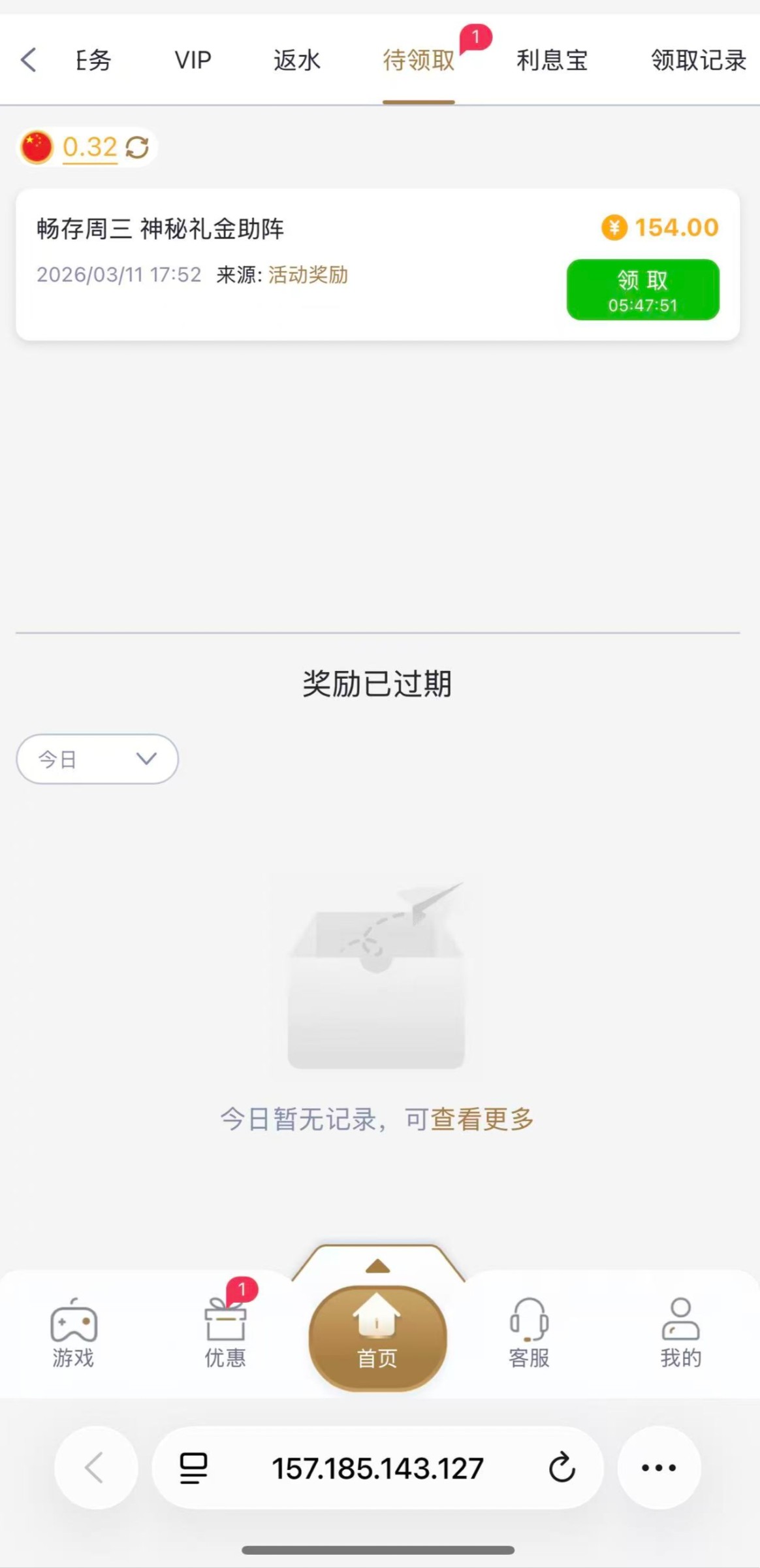
Task: Refresh the 0.32 balance
Action: [137, 148]
